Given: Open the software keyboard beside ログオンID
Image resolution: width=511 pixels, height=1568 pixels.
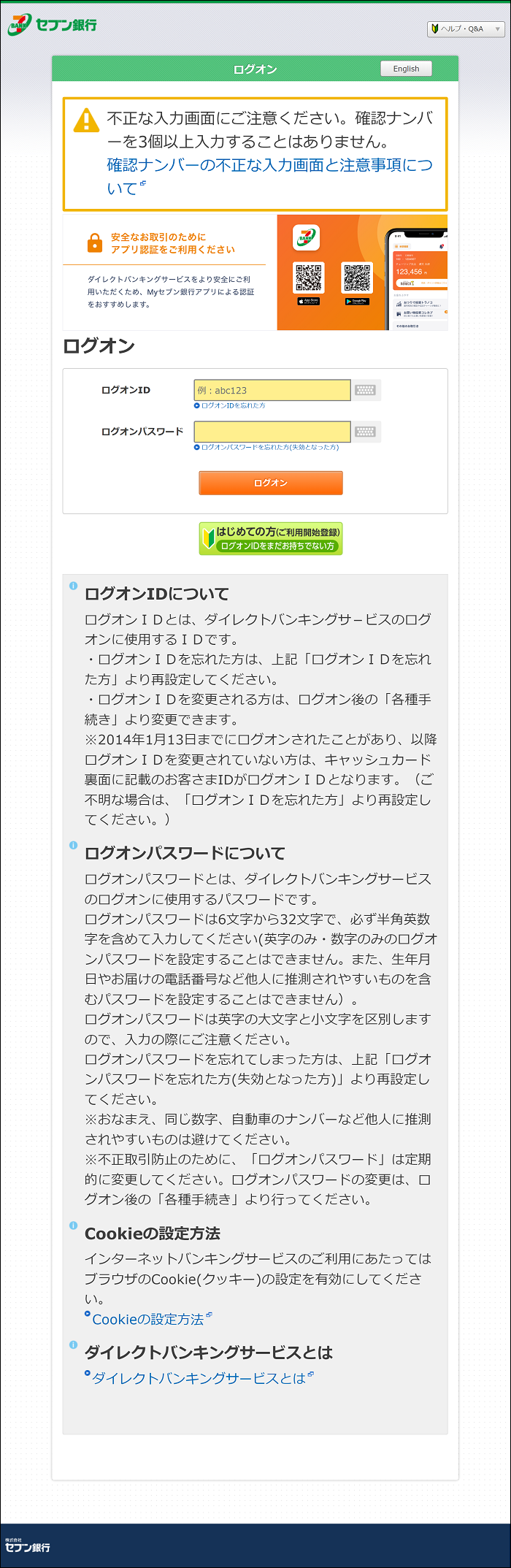Looking at the screenshot, I should [x=365, y=390].
